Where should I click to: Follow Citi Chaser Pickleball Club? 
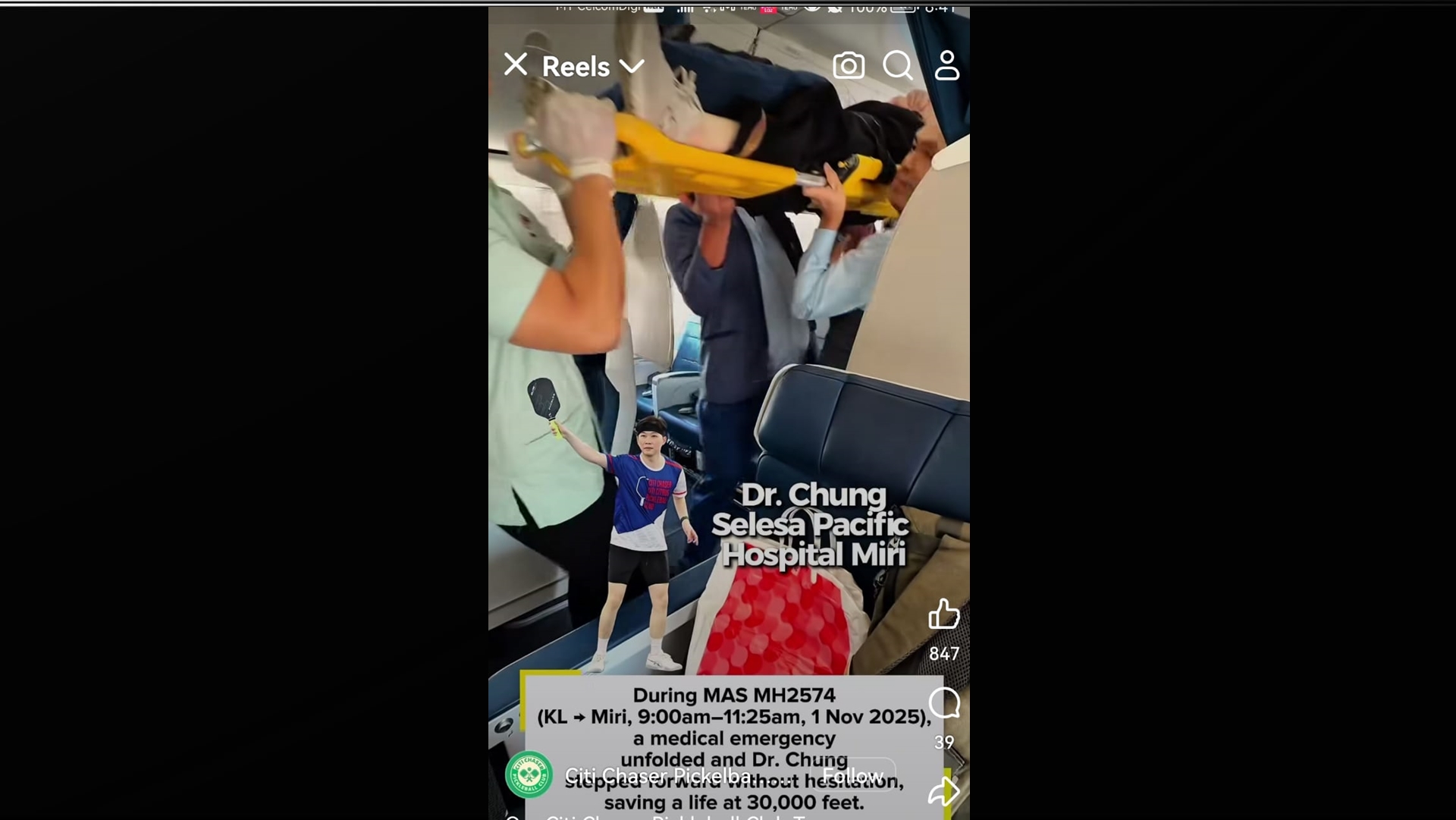[853, 775]
